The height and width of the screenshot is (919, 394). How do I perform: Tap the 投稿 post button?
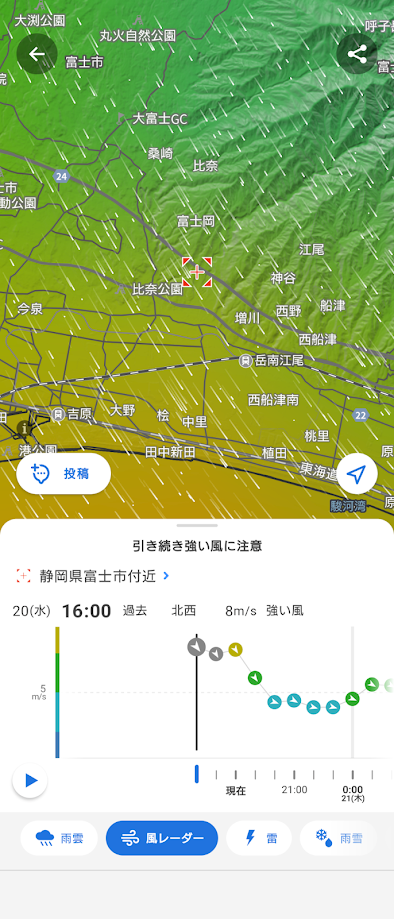[64, 474]
